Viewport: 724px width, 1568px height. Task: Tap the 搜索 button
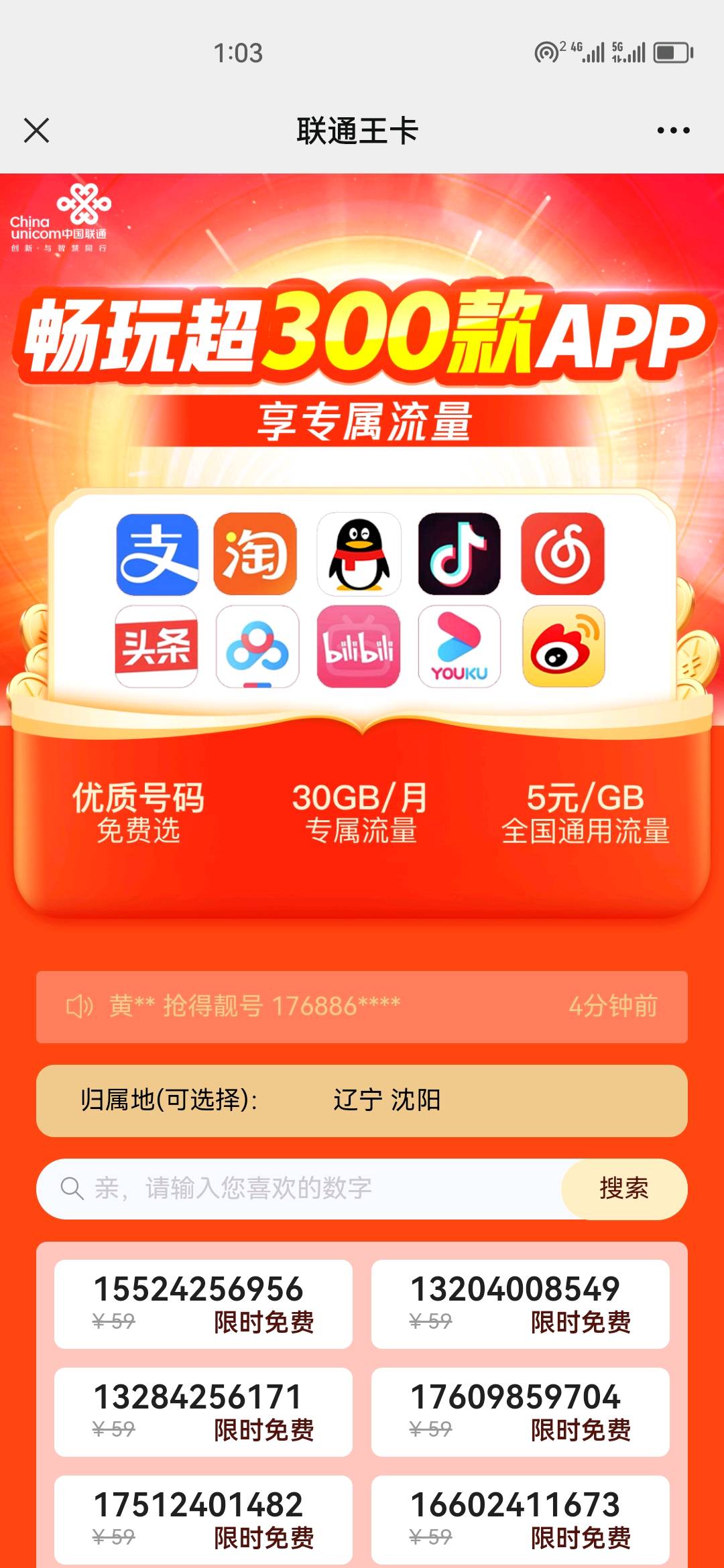pos(624,1189)
